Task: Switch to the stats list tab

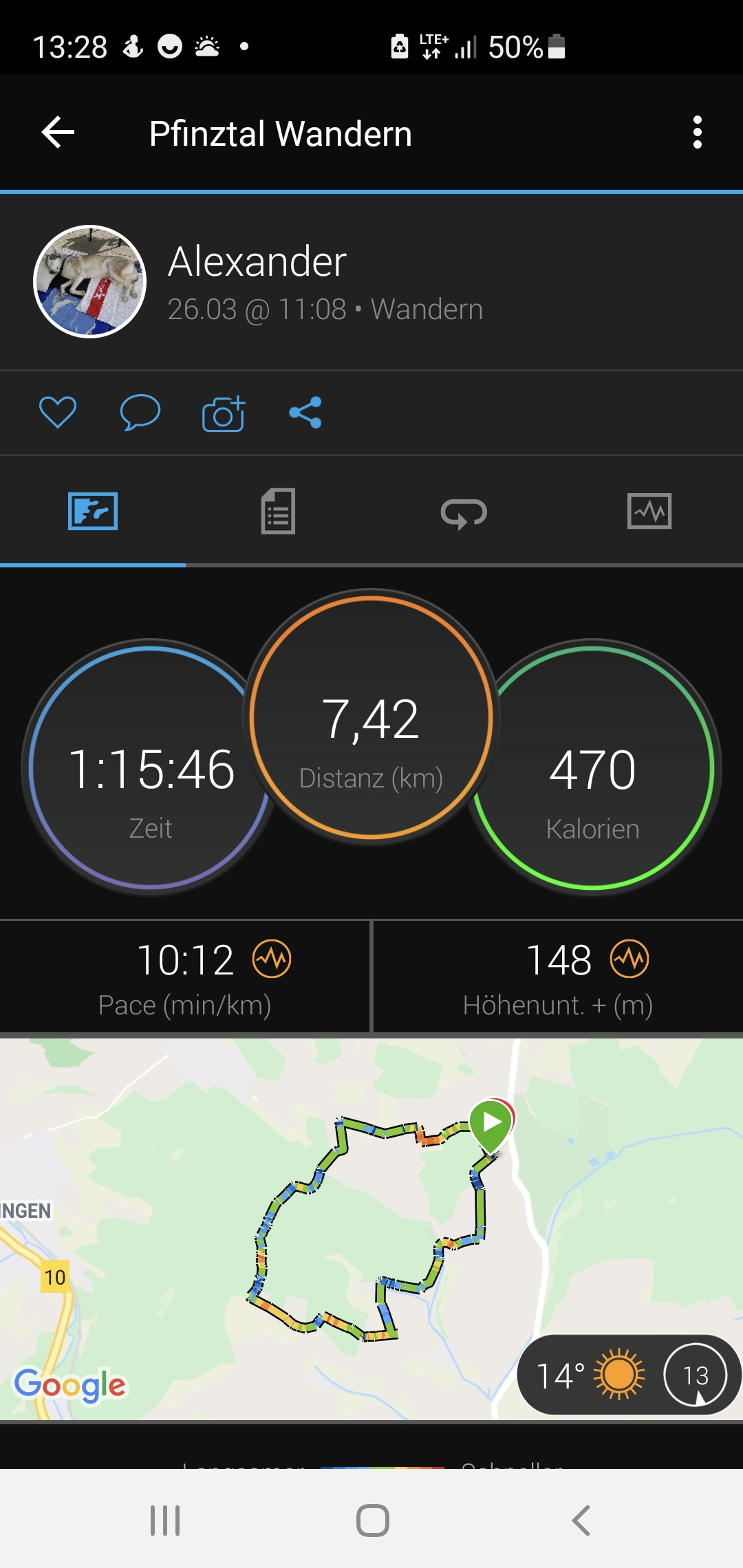Action: click(278, 512)
